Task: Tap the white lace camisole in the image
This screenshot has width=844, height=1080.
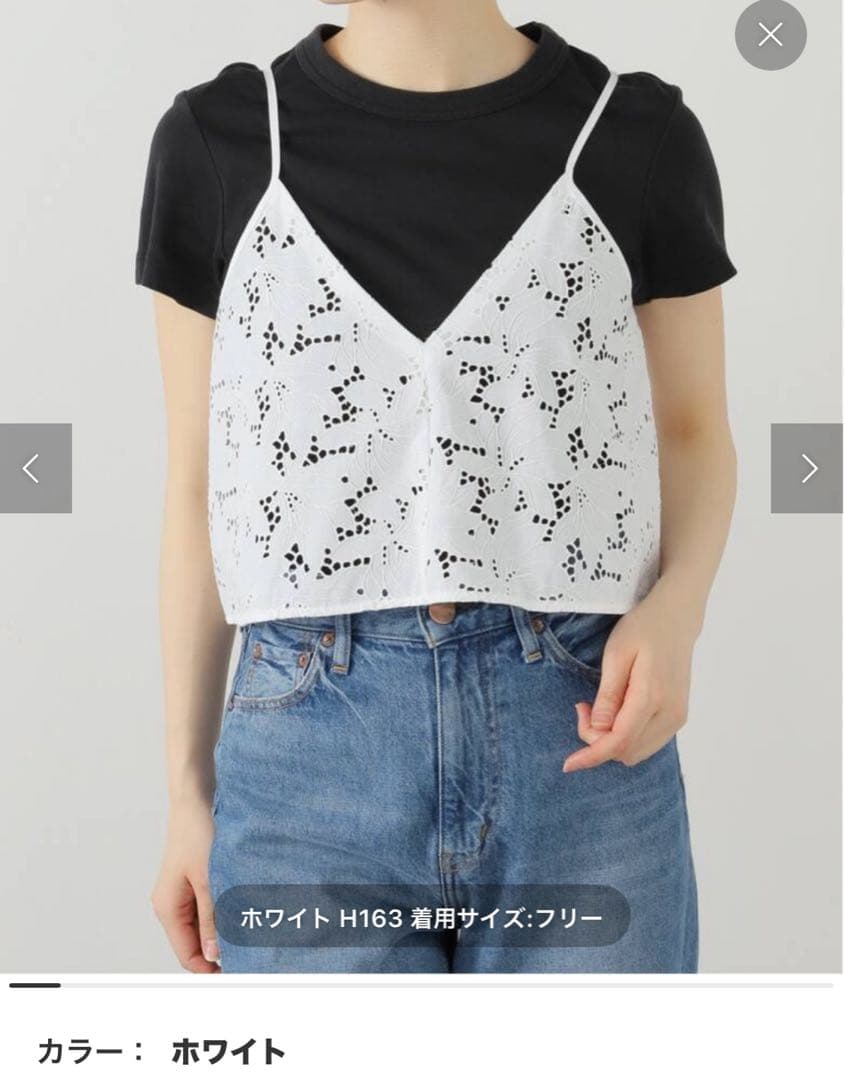Action: point(420,420)
